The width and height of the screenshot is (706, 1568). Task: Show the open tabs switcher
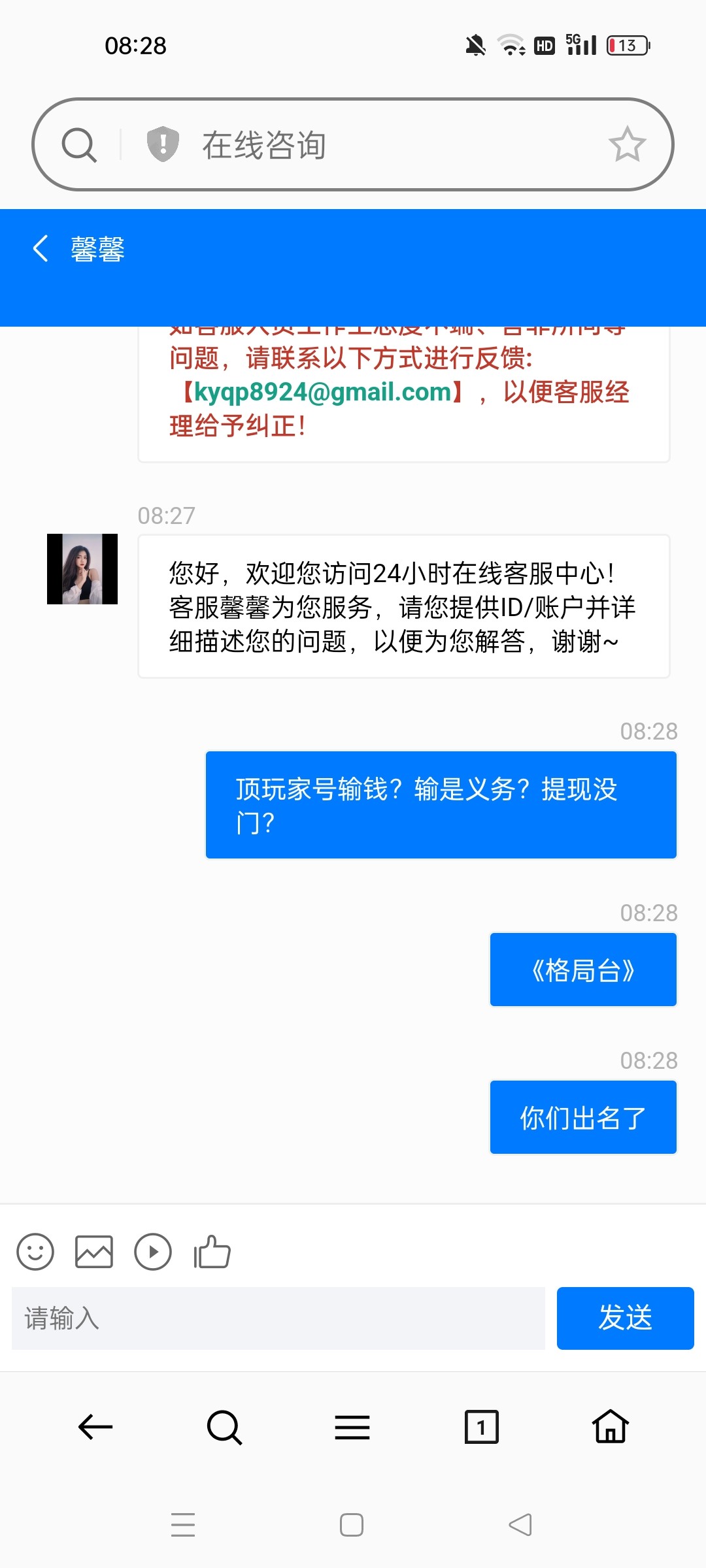coord(481,1427)
